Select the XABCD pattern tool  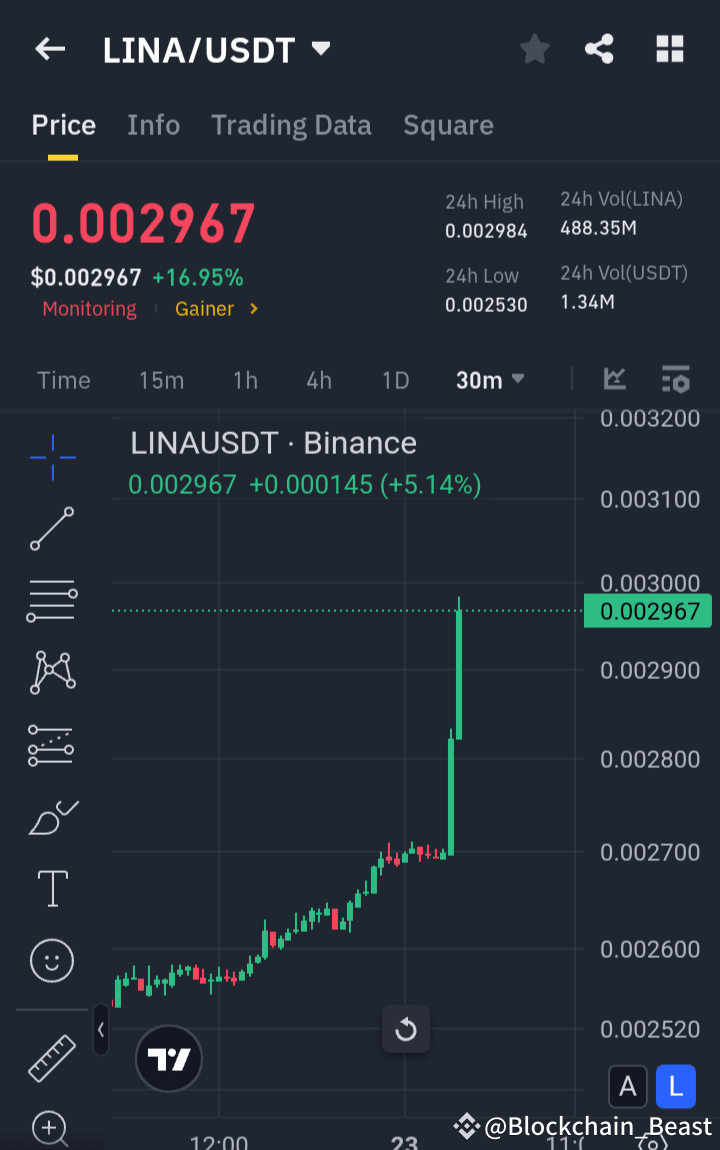coord(51,671)
